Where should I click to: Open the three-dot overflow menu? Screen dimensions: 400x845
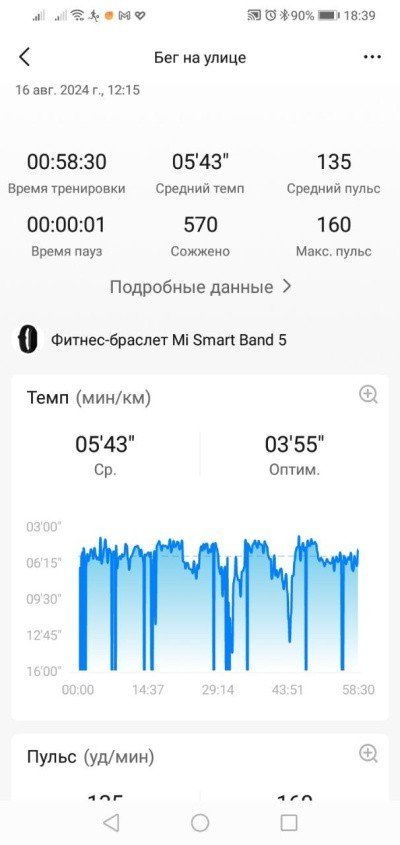pos(372,57)
